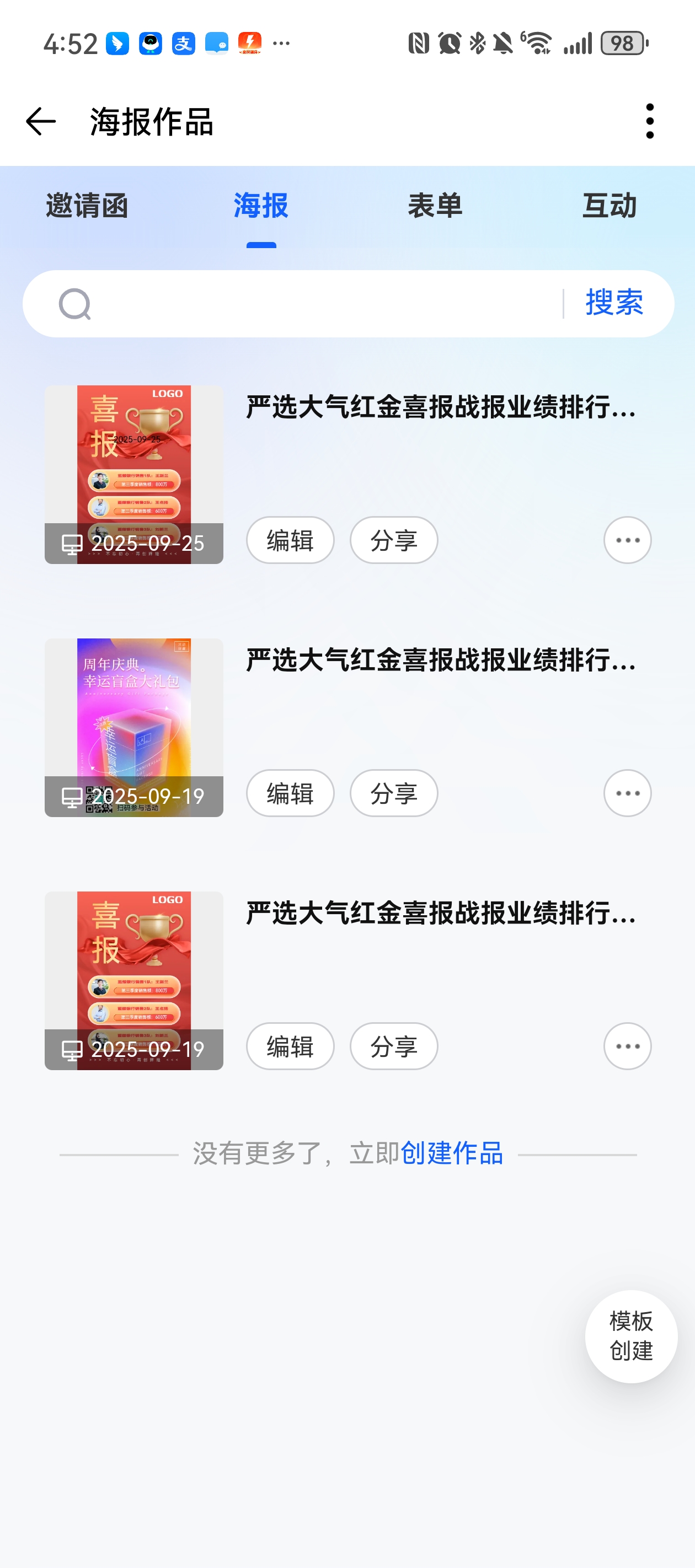This screenshot has height=1568, width=695.
Task: Edit the poster dated 2025-09-25
Action: [x=290, y=540]
